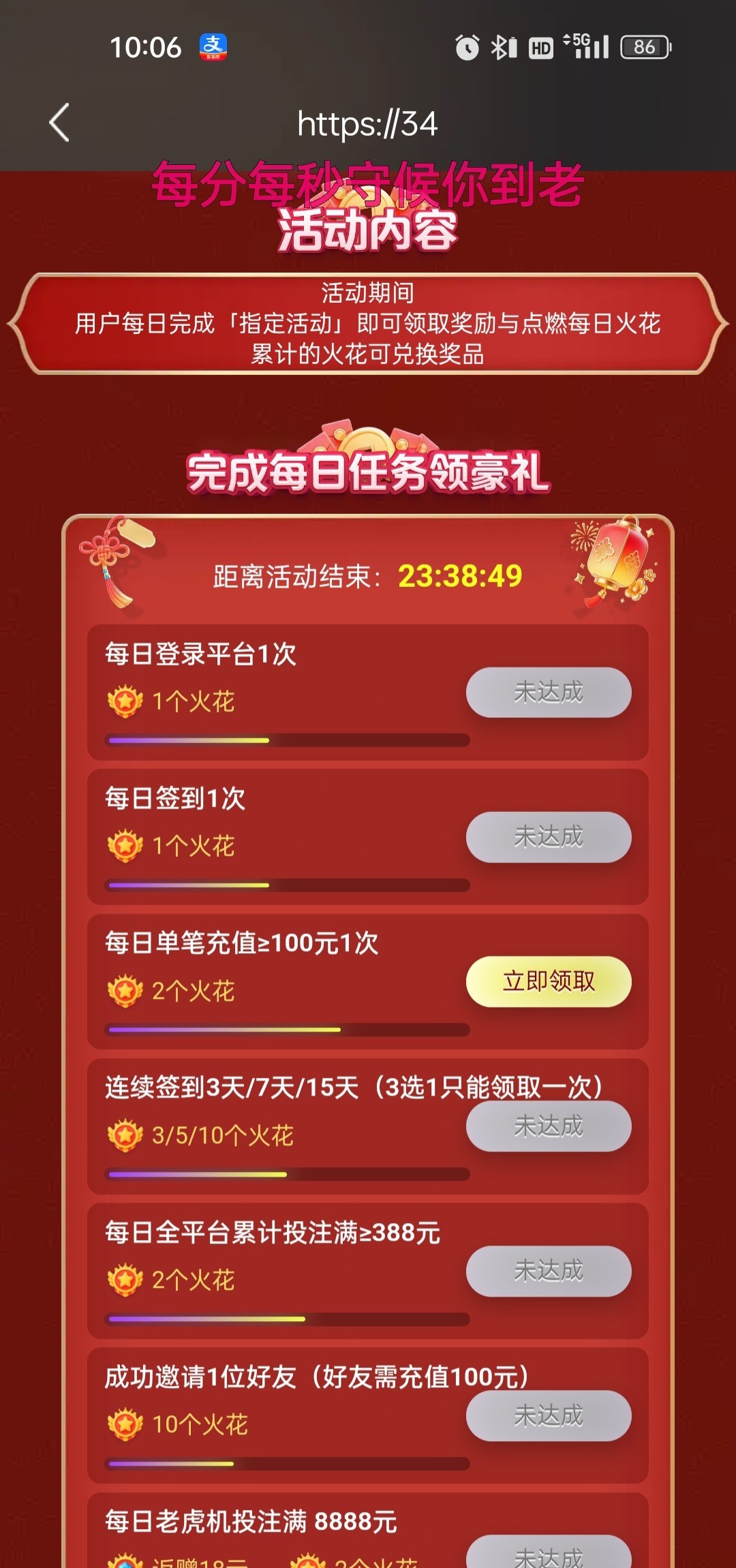Tap 未达成 button for 每日签到1次
Viewport: 736px width, 1568px height.
click(x=549, y=837)
